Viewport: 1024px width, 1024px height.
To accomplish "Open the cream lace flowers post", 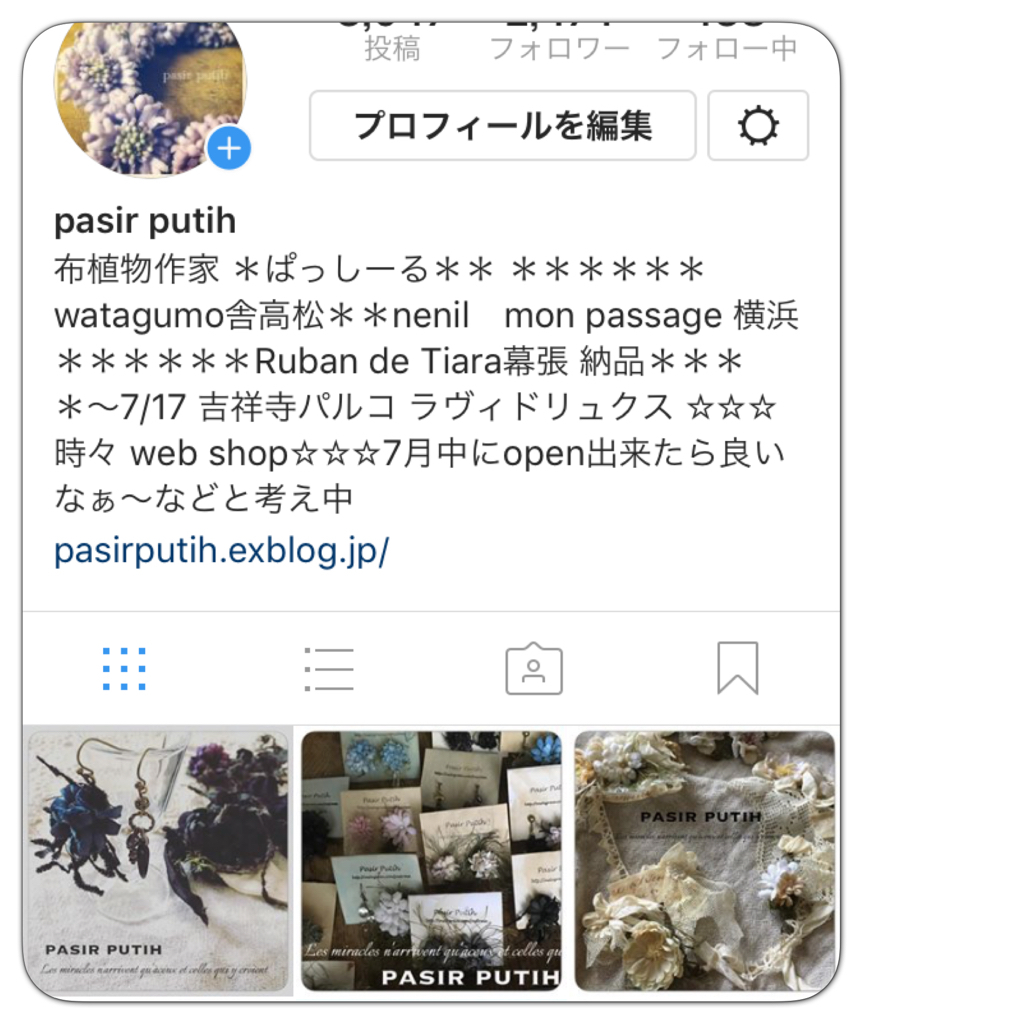I will (705, 860).
